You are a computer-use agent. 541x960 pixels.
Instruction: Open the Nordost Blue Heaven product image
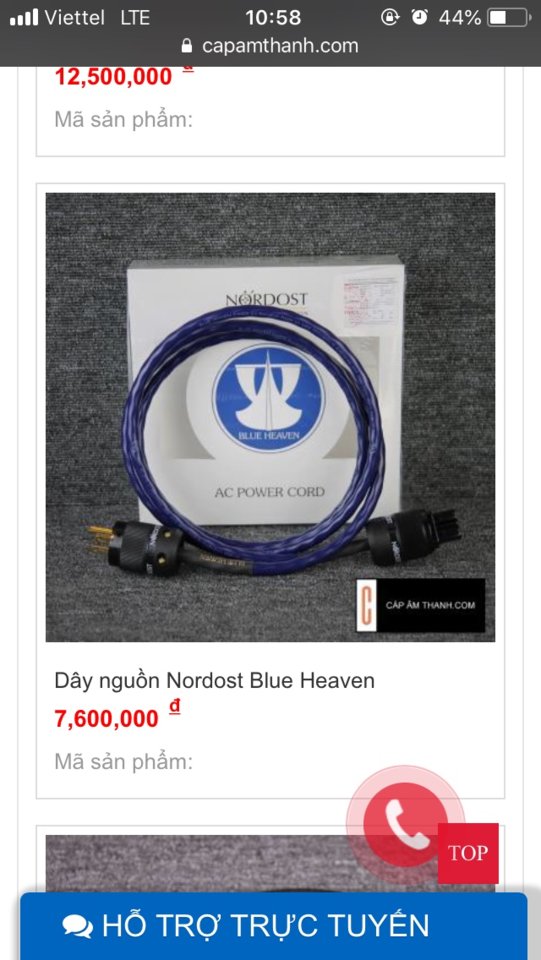click(x=270, y=417)
